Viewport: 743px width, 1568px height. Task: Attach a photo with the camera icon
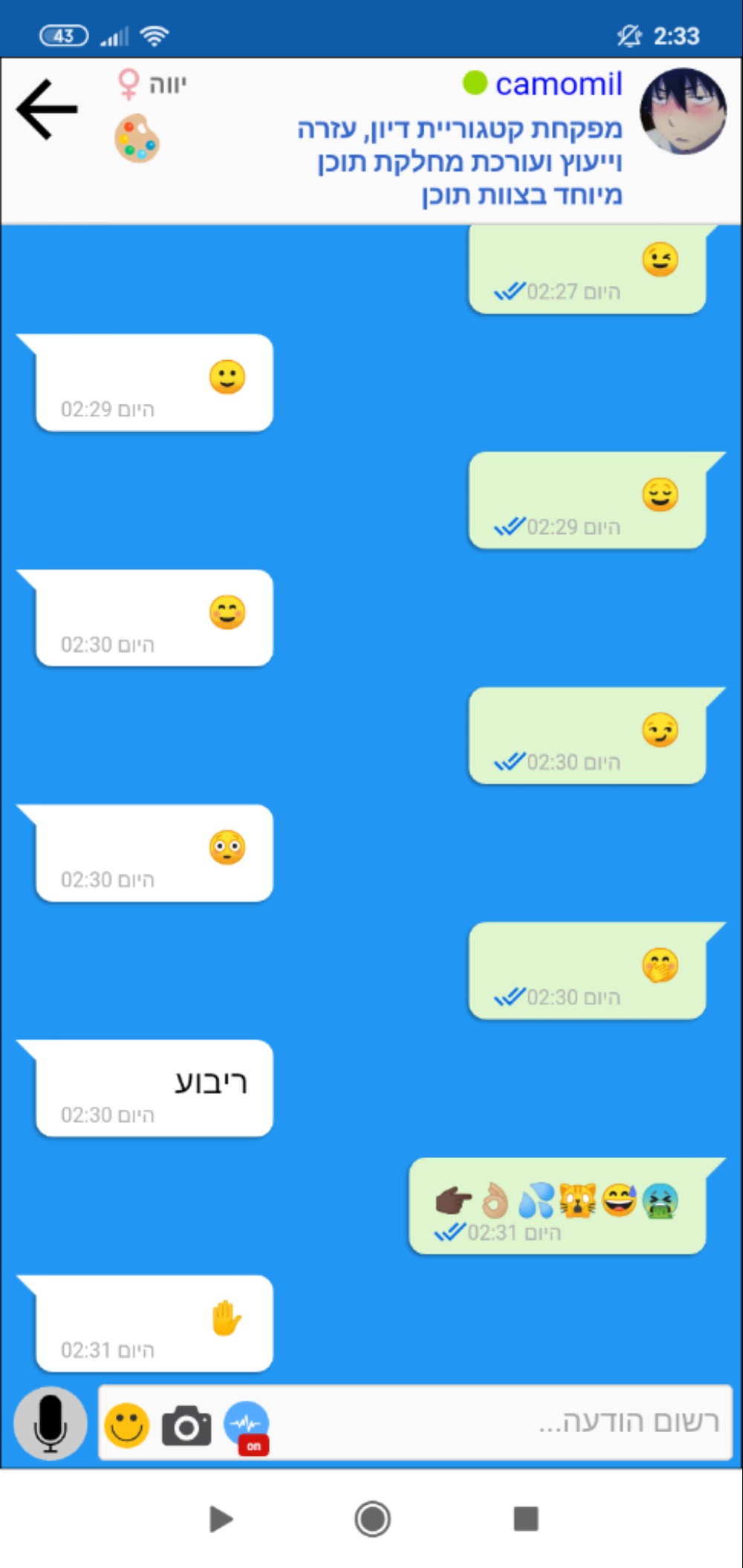pyautogui.click(x=186, y=1425)
